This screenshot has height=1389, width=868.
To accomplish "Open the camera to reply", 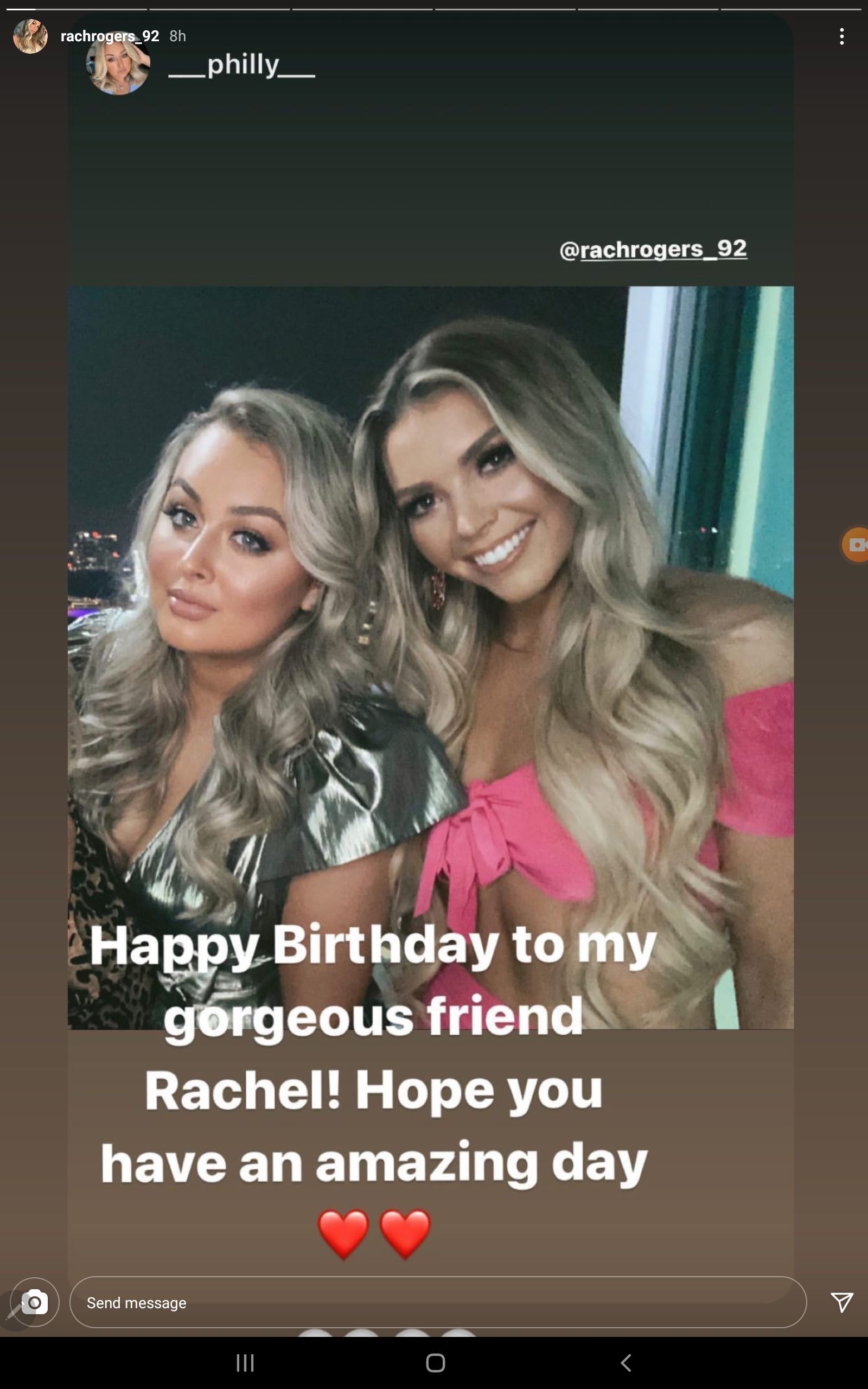I will [x=34, y=1302].
